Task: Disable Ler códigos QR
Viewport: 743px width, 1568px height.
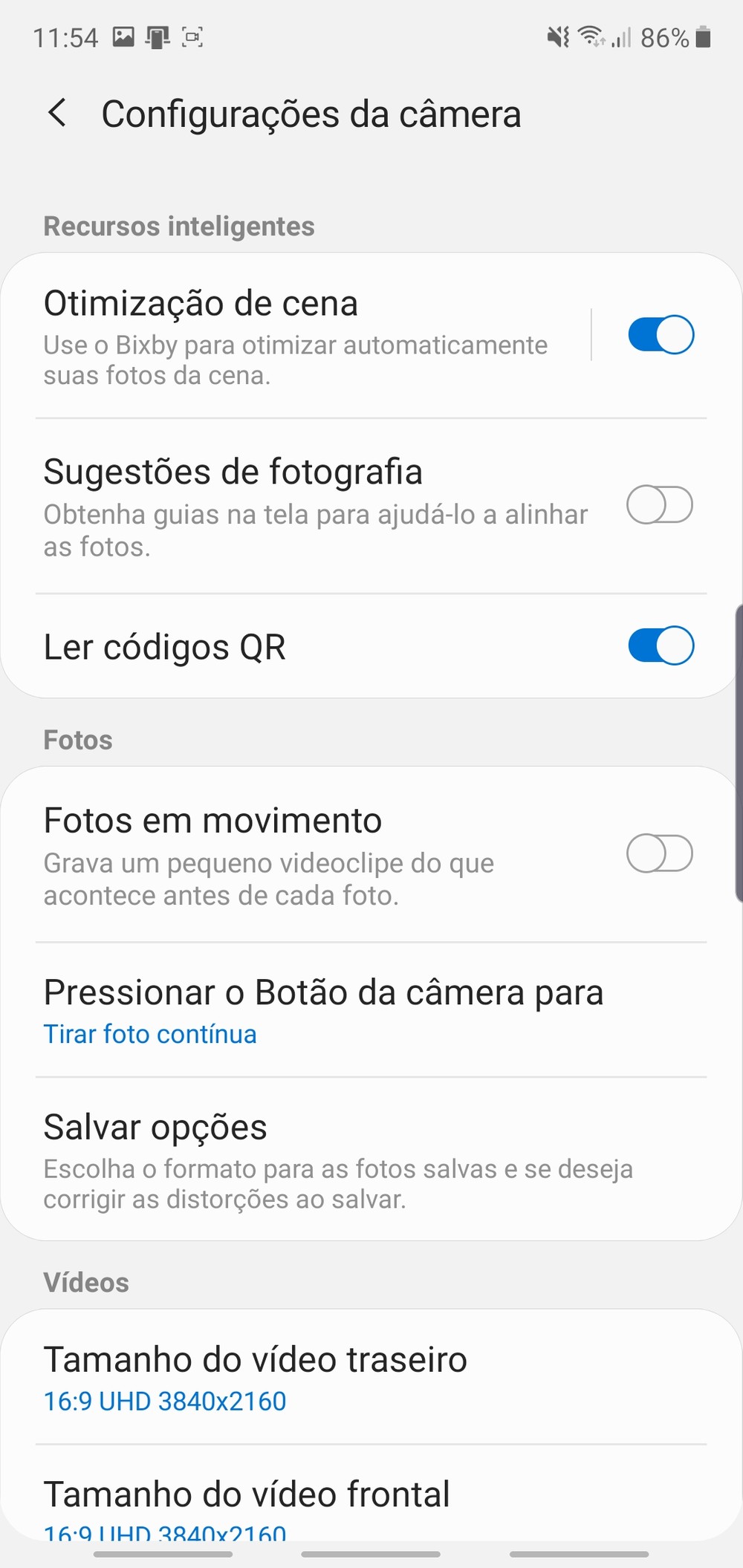Action: pos(660,646)
